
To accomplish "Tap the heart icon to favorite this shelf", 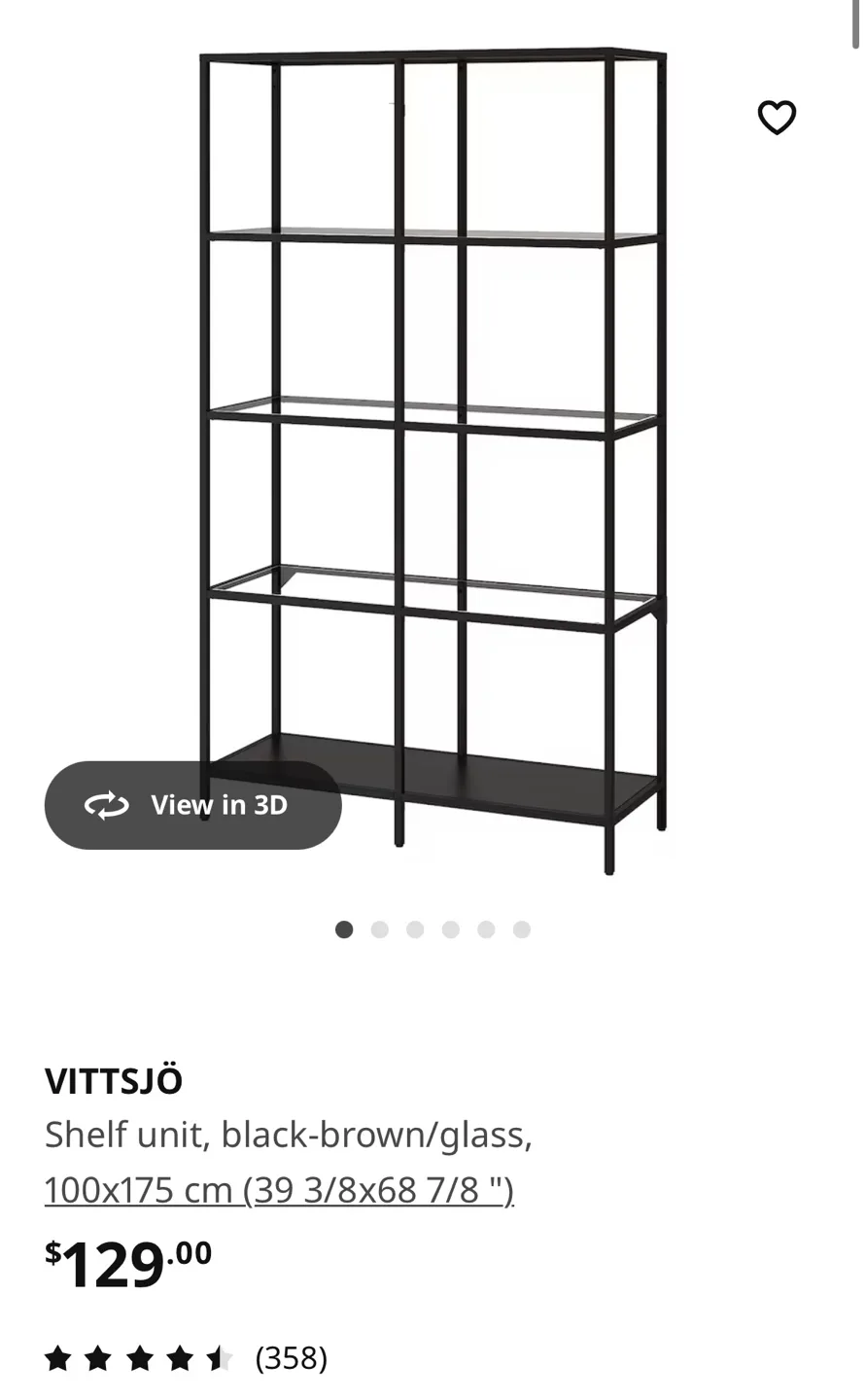I will pos(777,118).
